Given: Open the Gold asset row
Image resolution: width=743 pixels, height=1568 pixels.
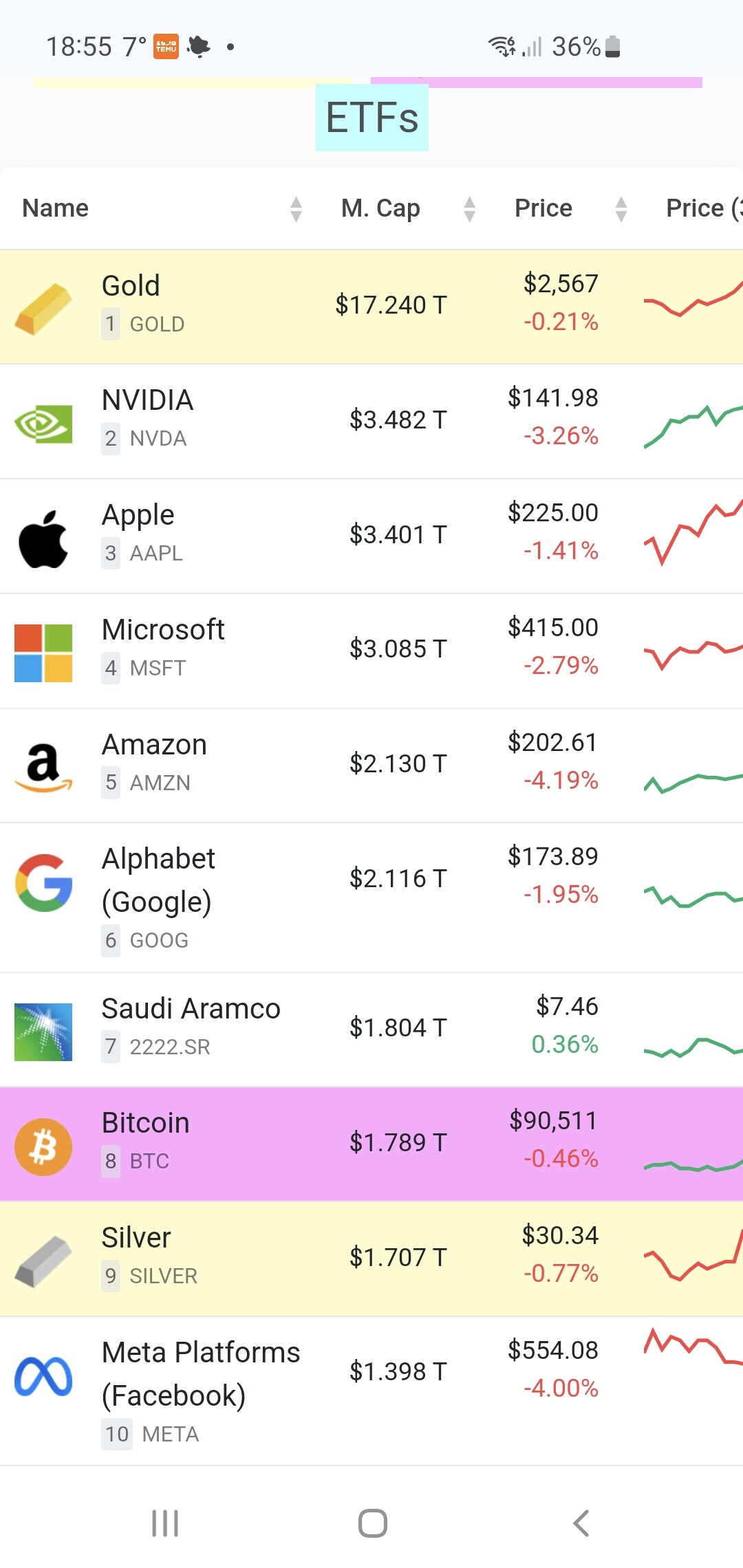Looking at the screenshot, I should coord(371,307).
